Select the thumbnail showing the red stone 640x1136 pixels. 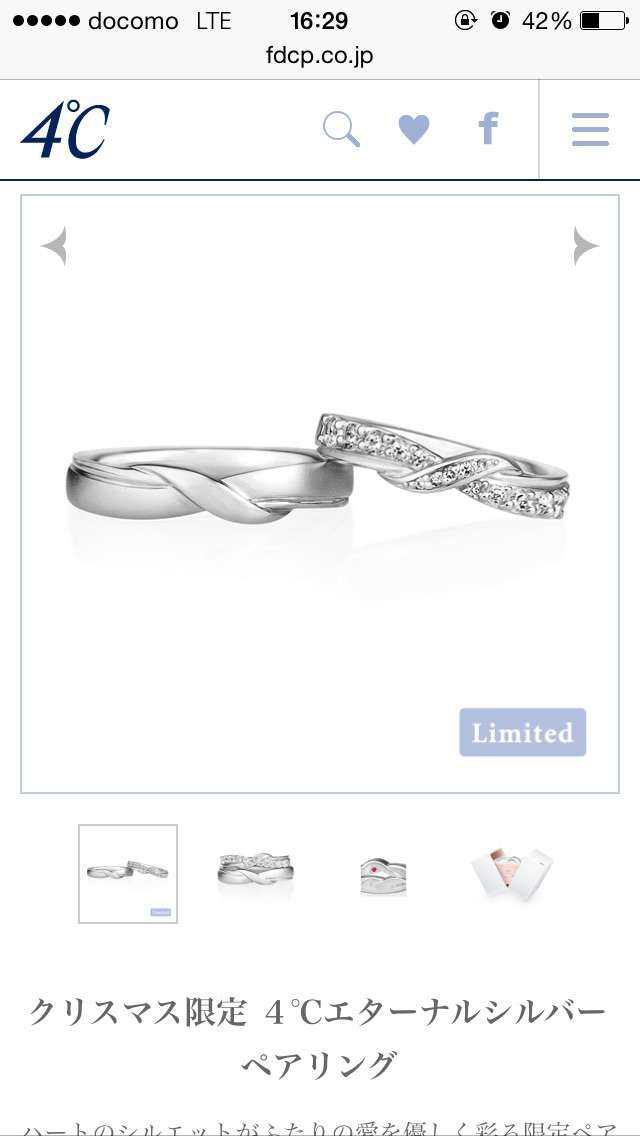coord(383,876)
